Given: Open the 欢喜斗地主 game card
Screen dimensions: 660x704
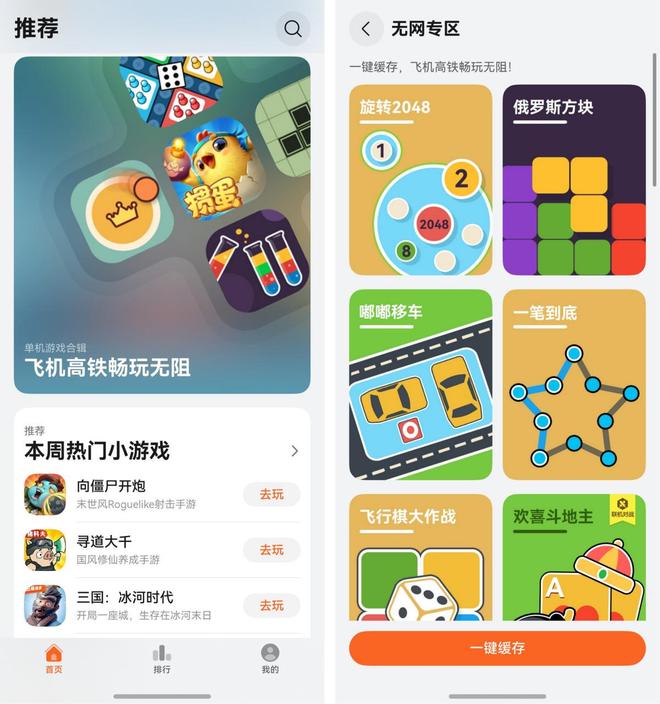Looking at the screenshot, I should click(x=574, y=560).
